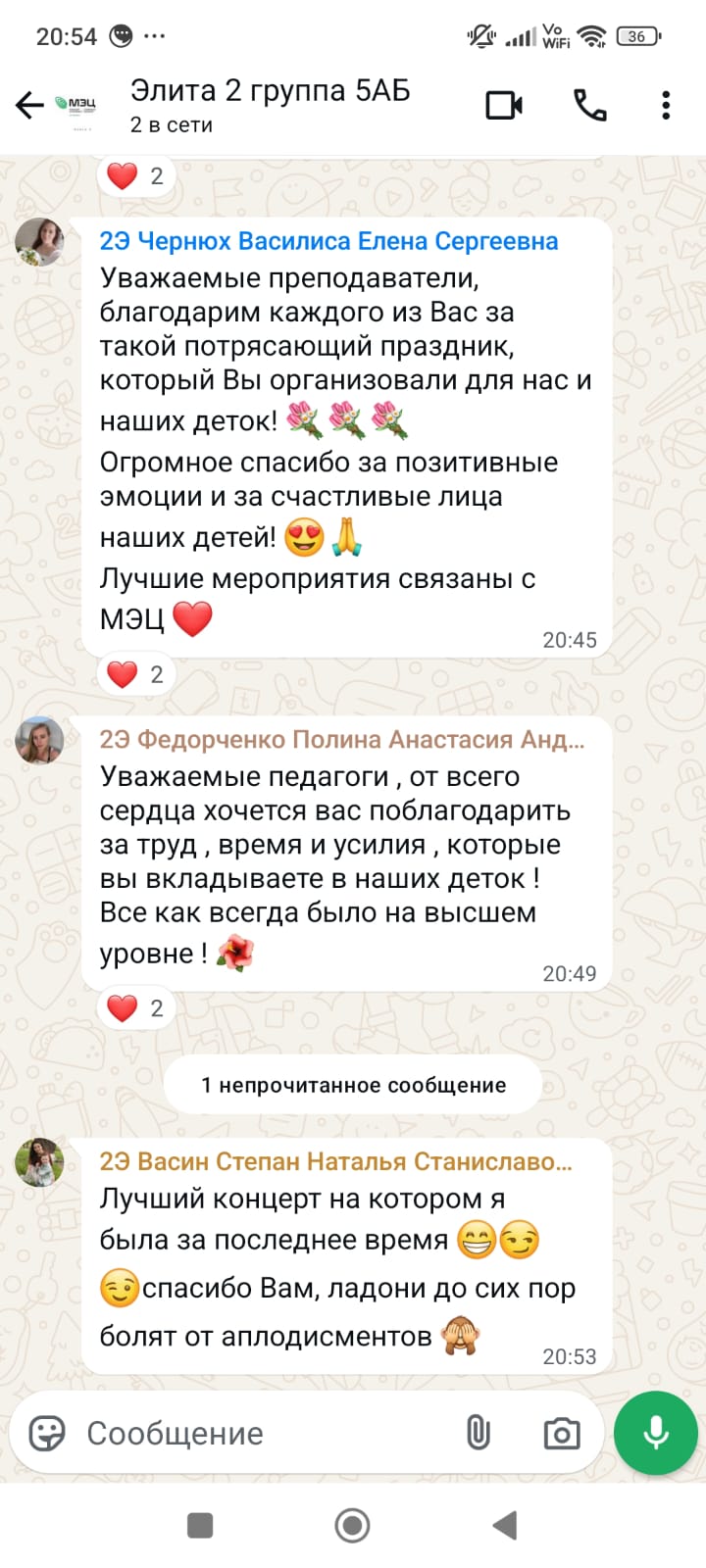
Task: Go back using the top-left arrow
Action: [x=30, y=105]
